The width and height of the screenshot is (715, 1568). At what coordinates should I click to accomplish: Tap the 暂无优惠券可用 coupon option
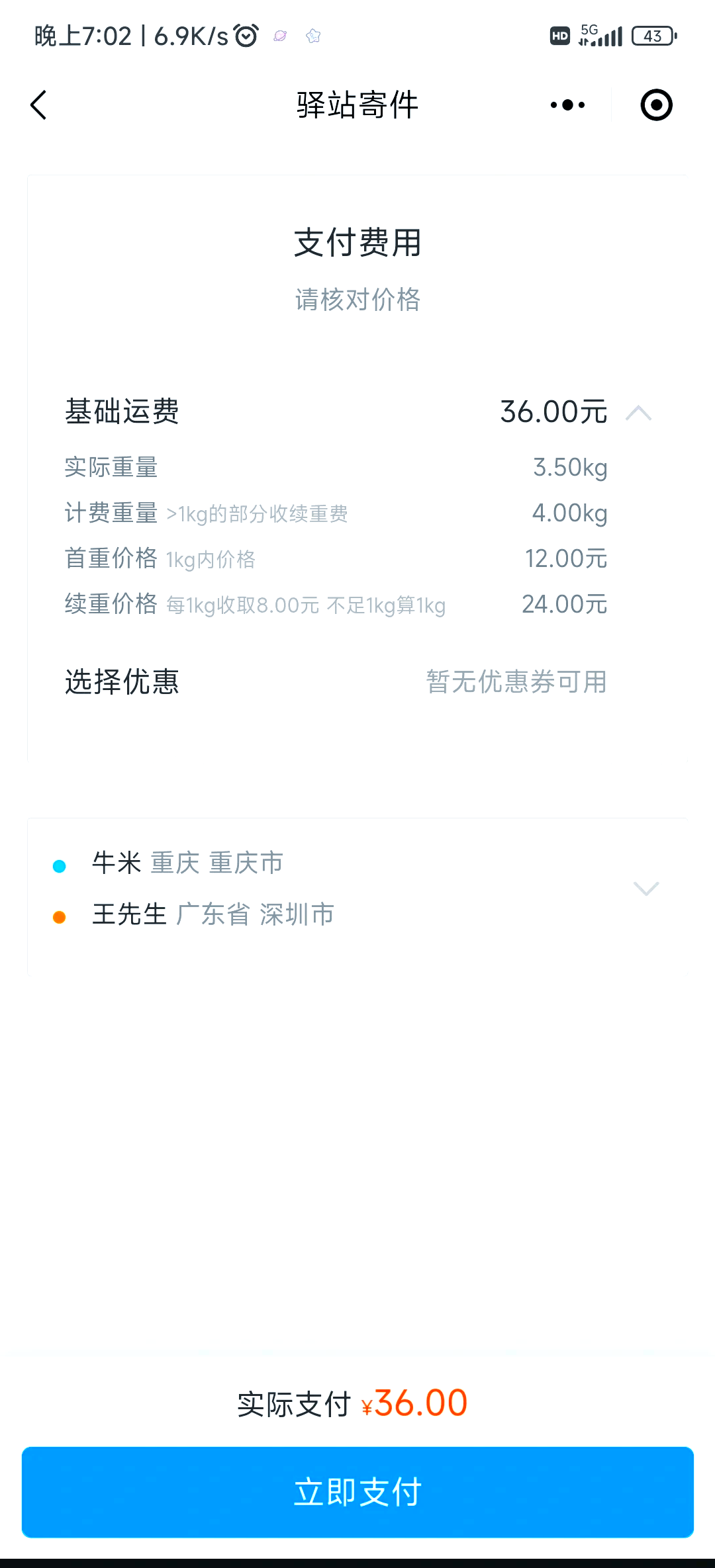coord(516,683)
